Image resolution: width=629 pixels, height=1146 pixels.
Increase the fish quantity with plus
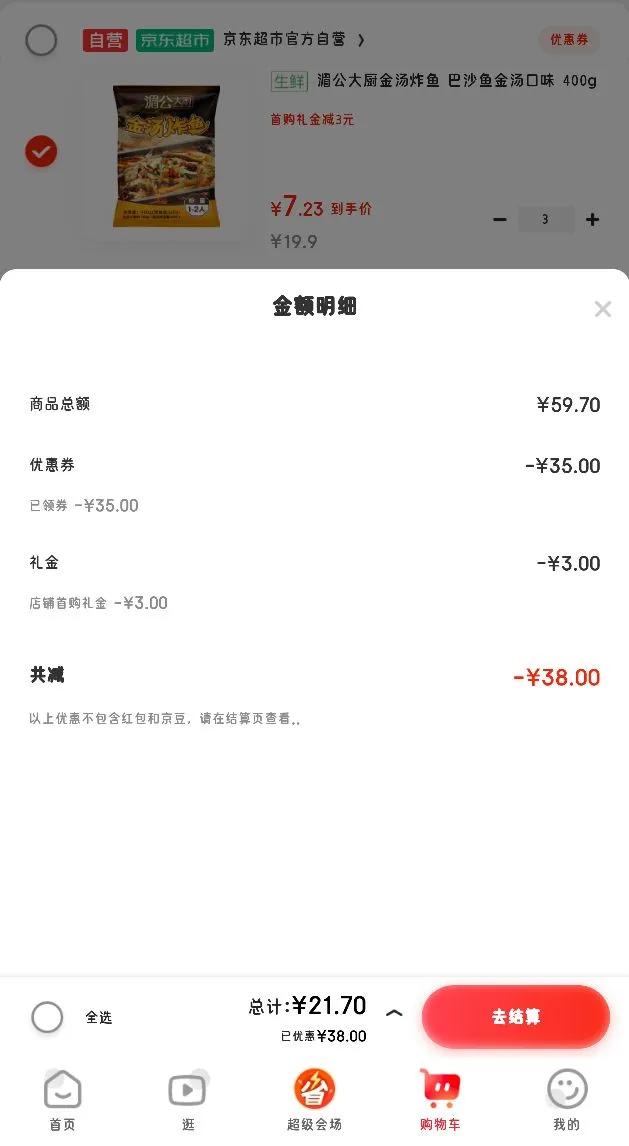[593, 219]
